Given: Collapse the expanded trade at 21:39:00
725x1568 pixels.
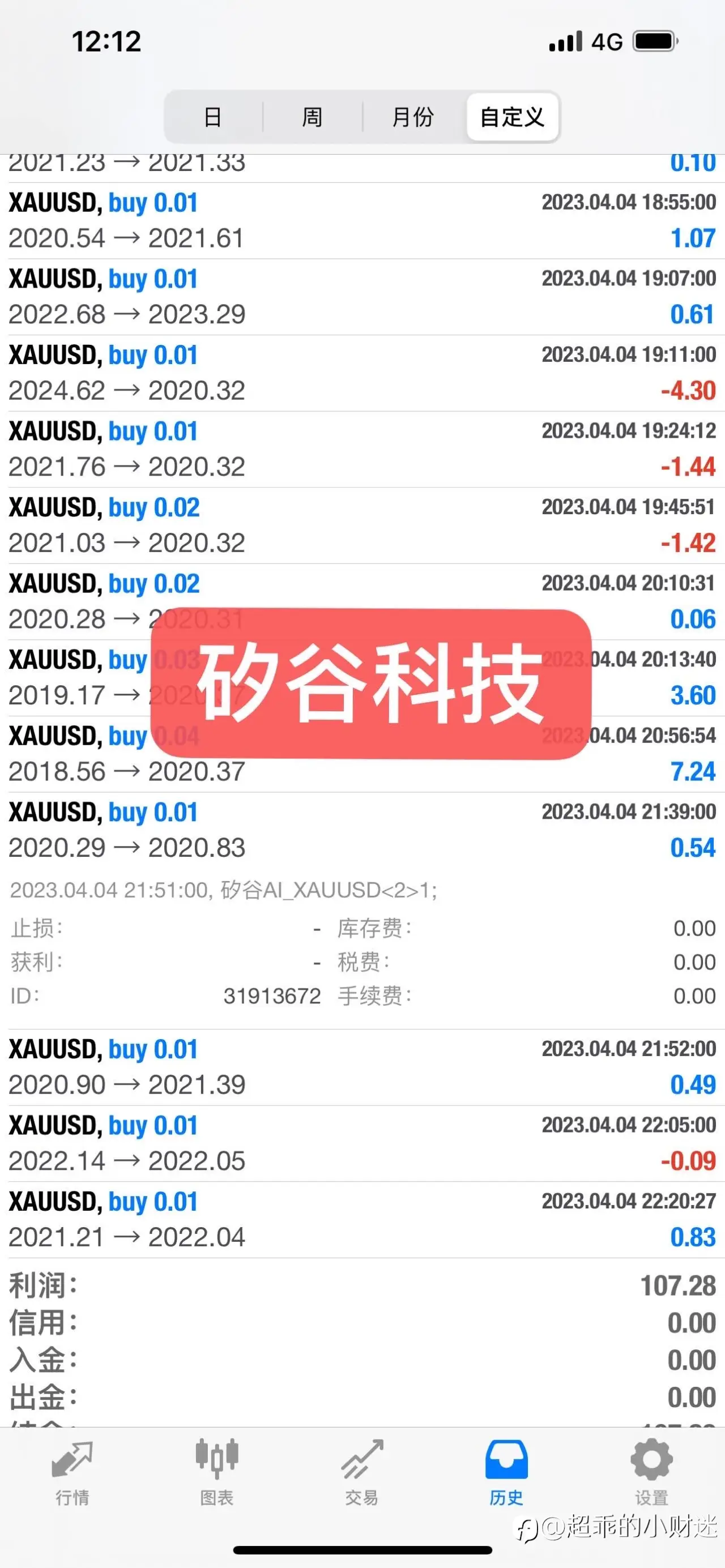Looking at the screenshot, I should (362, 830).
